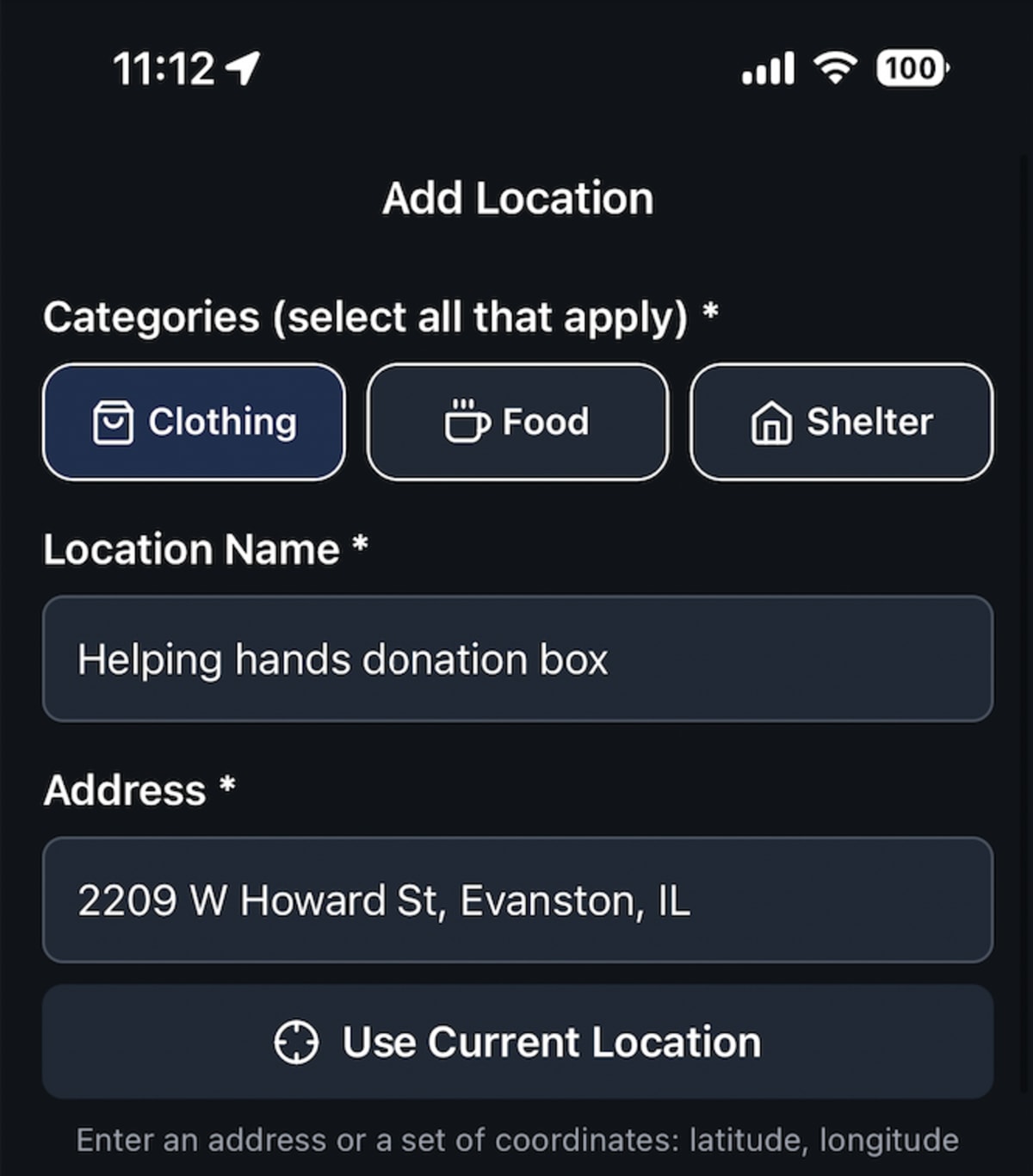The height and width of the screenshot is (1176, 1033).
Task: Click the Address input field
Action: pos(516,899)
